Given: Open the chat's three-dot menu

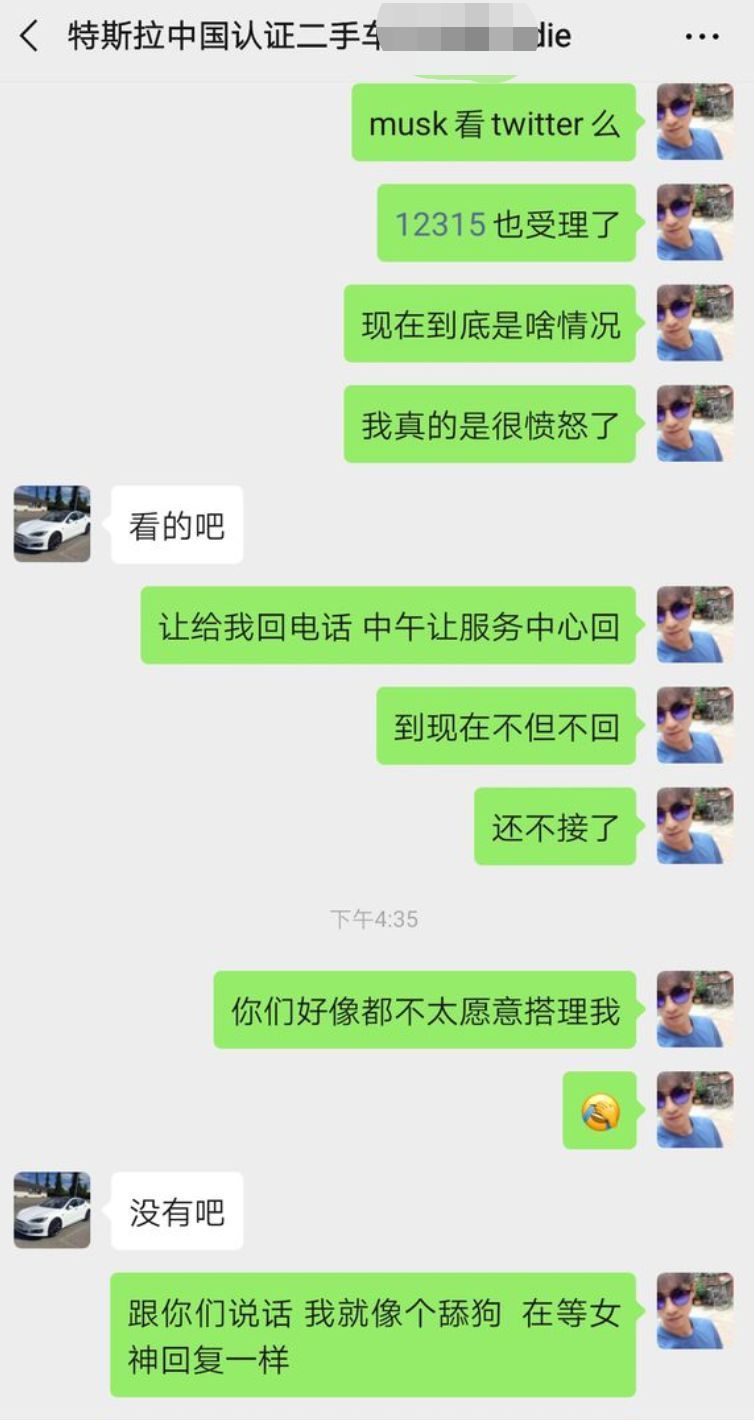Looking at the screenshot, I should click(x=701, y=37).
